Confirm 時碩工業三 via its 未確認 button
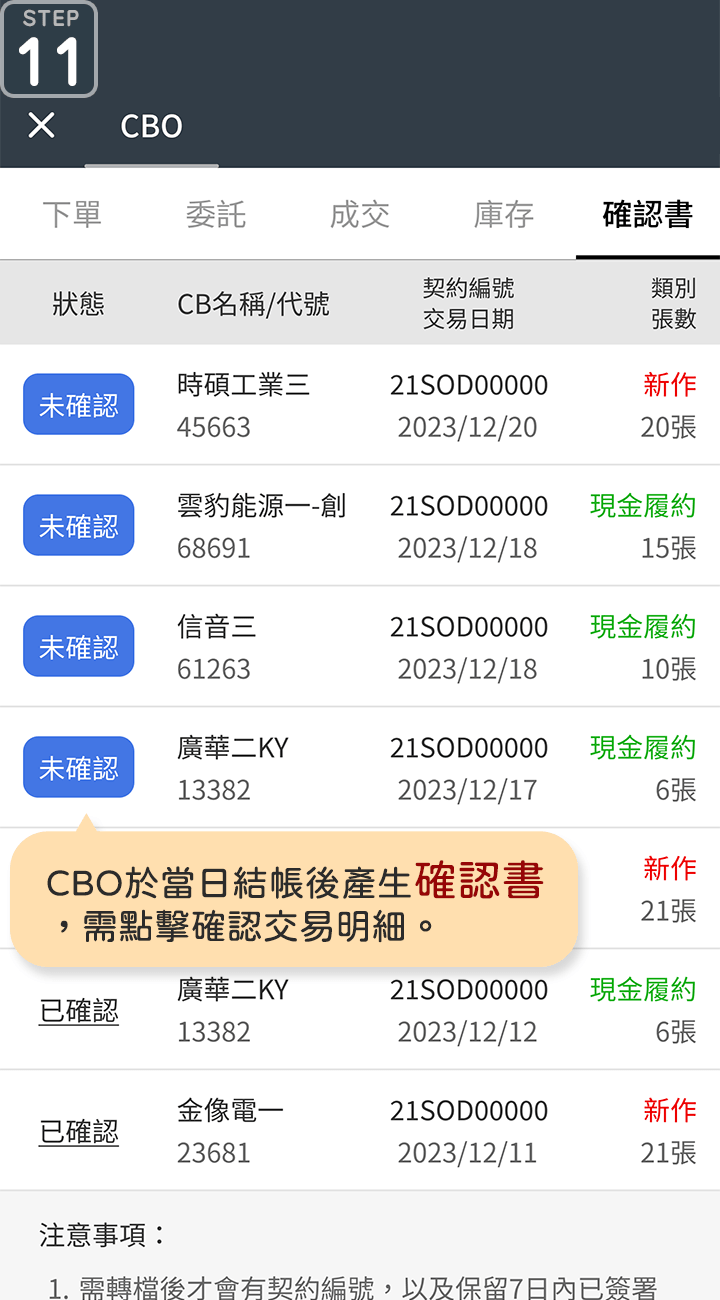720x1300 pixels. (x=79, y=405)
